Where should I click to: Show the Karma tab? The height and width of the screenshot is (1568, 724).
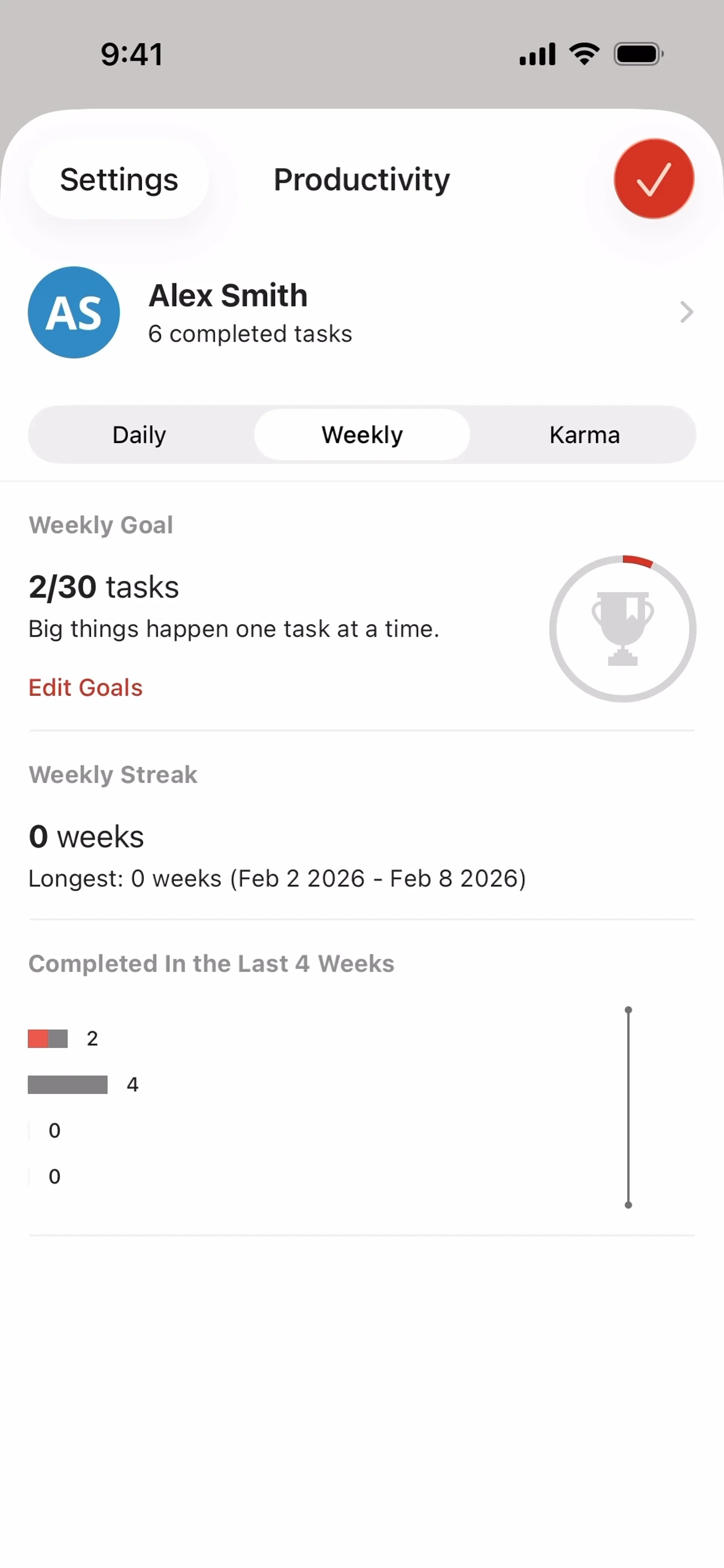[584, 435]
